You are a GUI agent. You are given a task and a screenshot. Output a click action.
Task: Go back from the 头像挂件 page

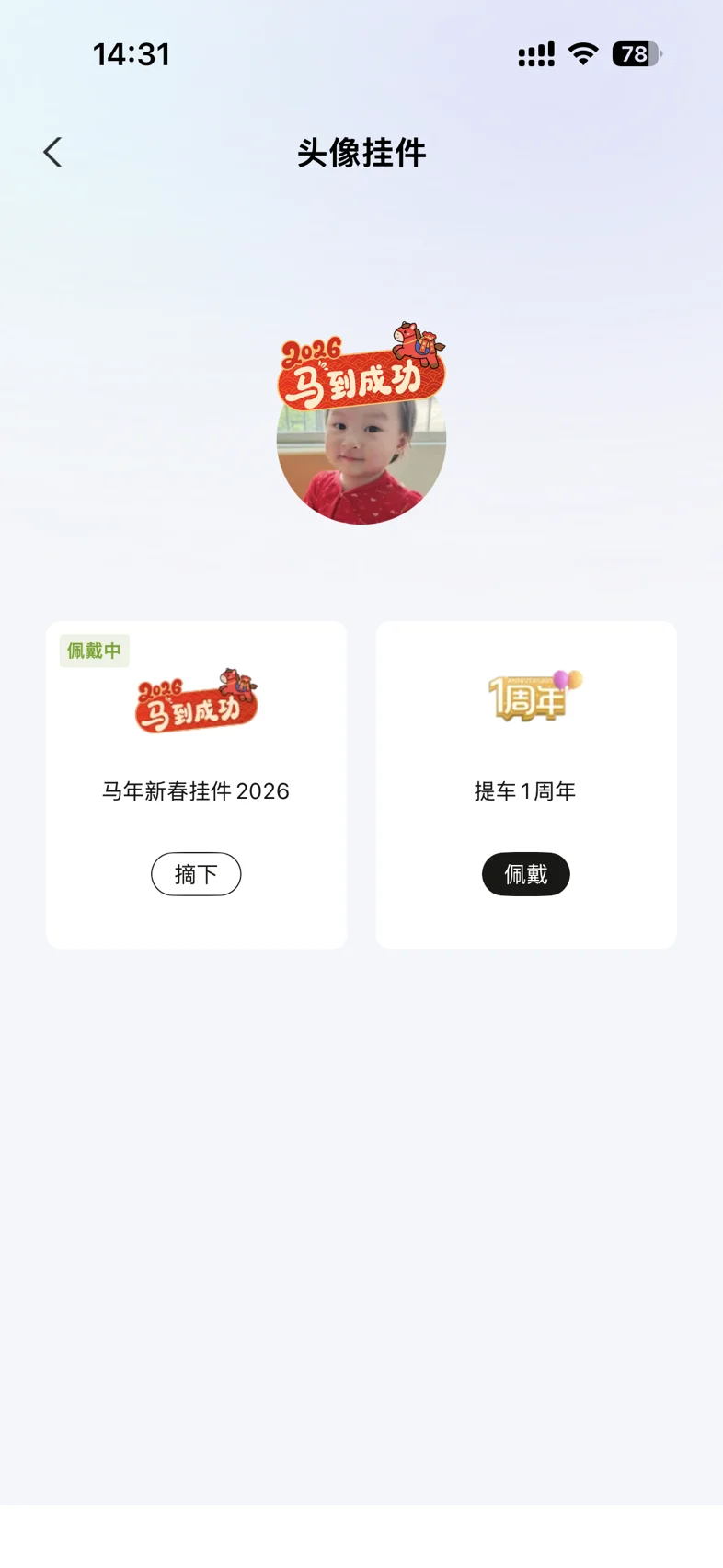pos(53,152)
